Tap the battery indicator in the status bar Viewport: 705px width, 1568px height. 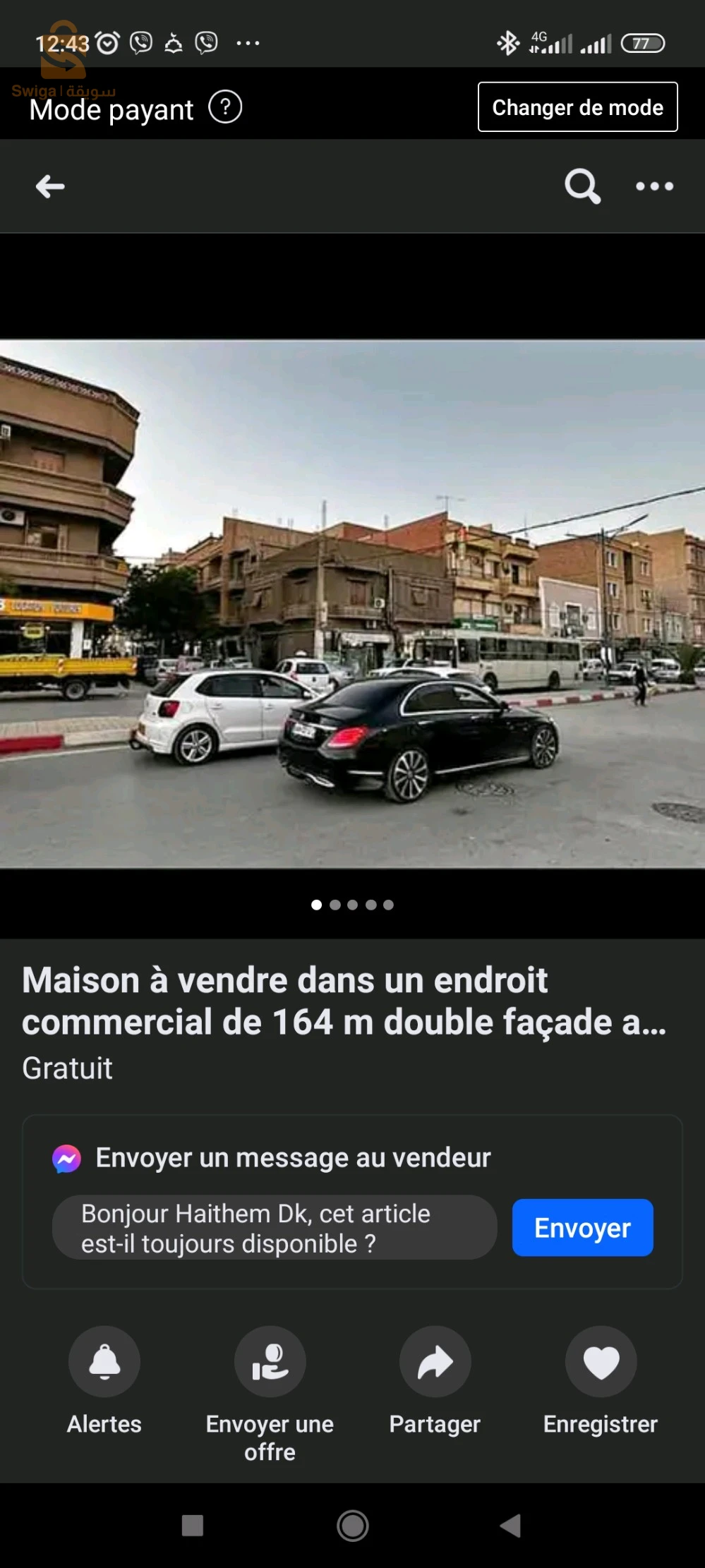(x=643, y=44)
